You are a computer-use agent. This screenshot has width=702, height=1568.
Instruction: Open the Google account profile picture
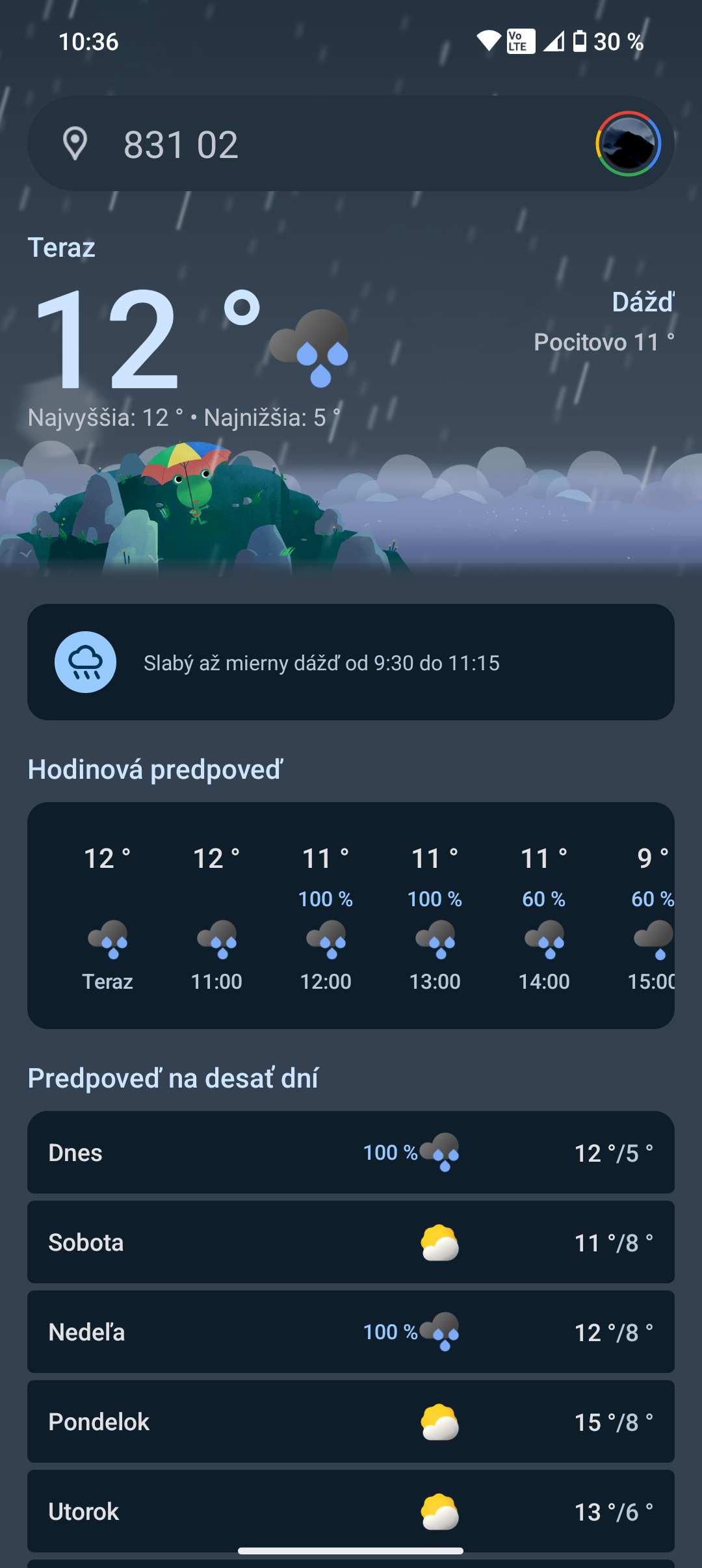[628, 144]
